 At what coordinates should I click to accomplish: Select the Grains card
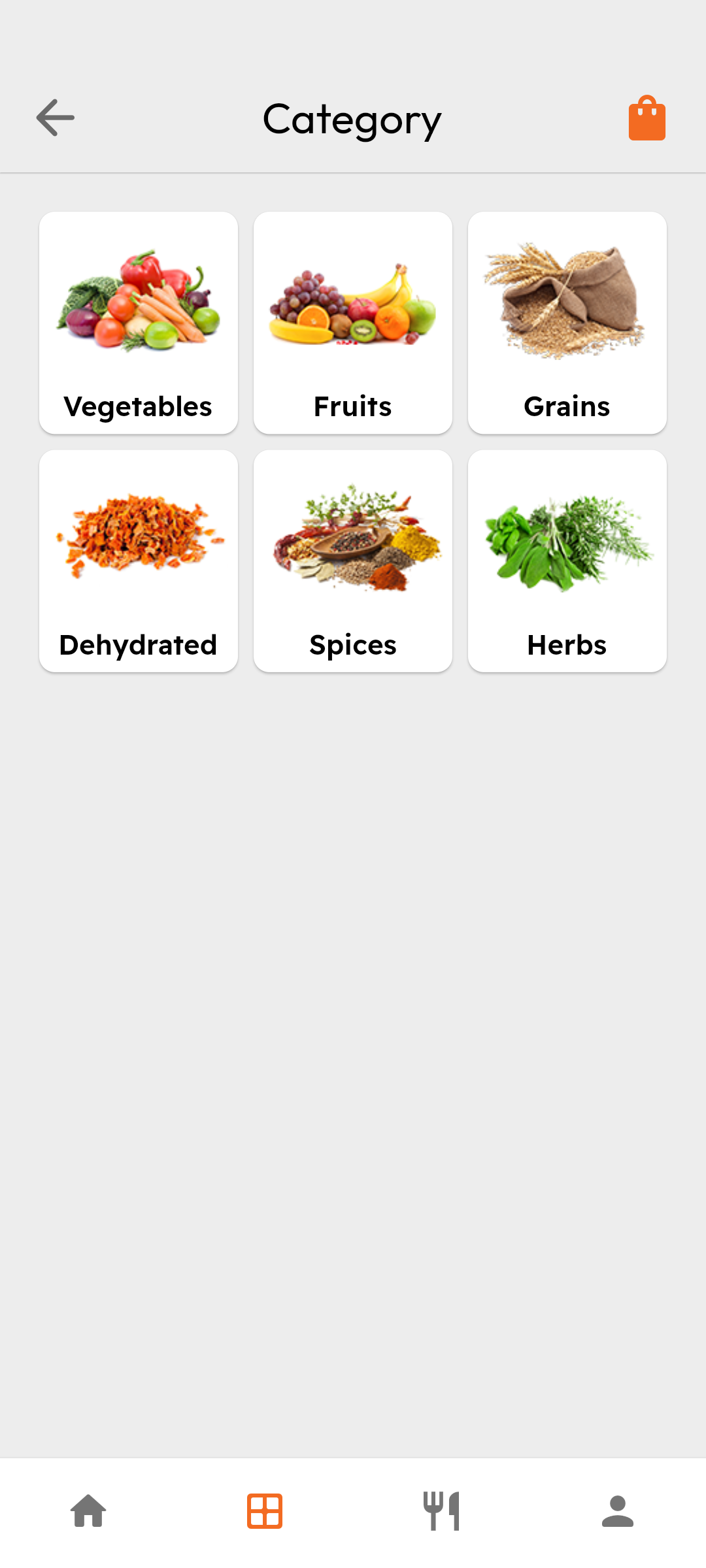pyautogui.click(x=567, y=322)
